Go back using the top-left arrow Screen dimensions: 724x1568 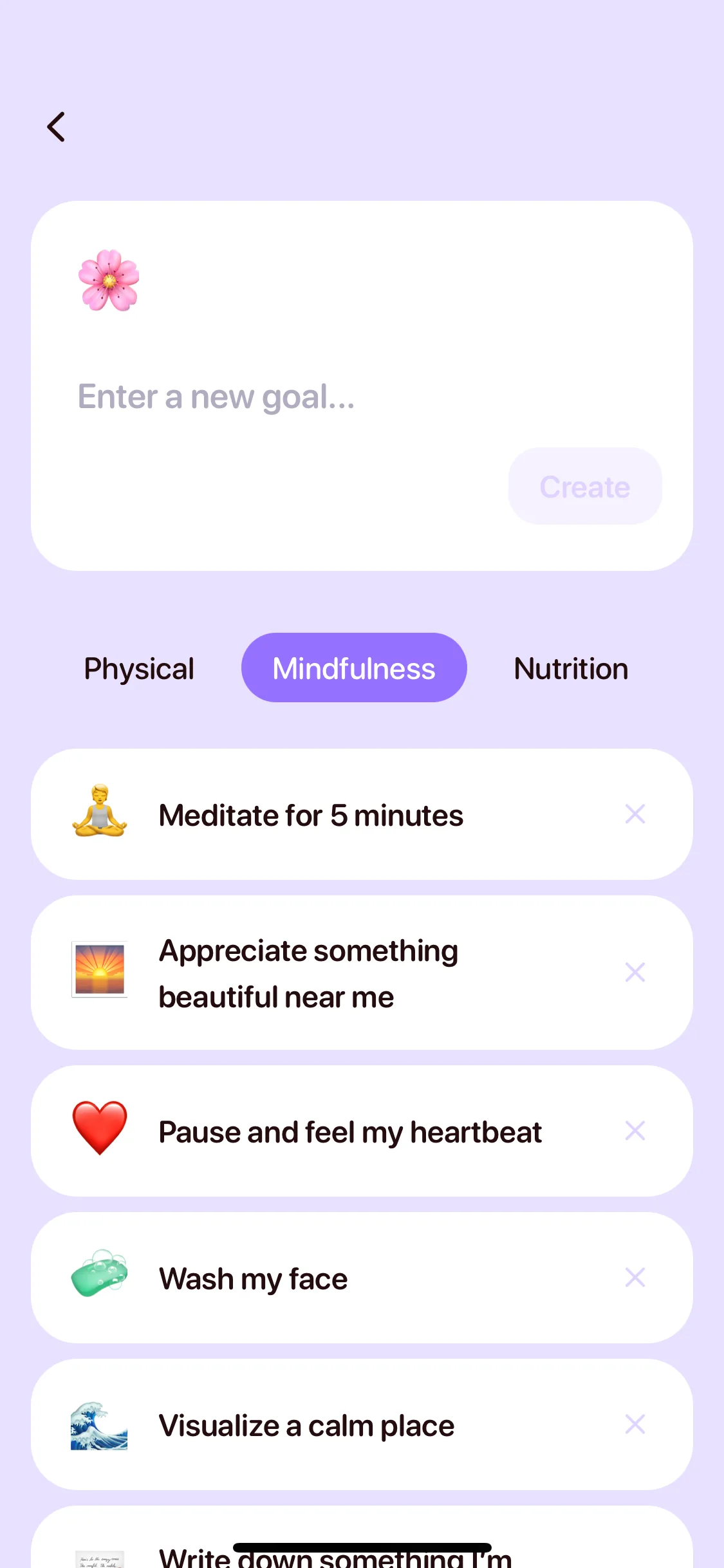pyautogui.click(x=57, y=127)
